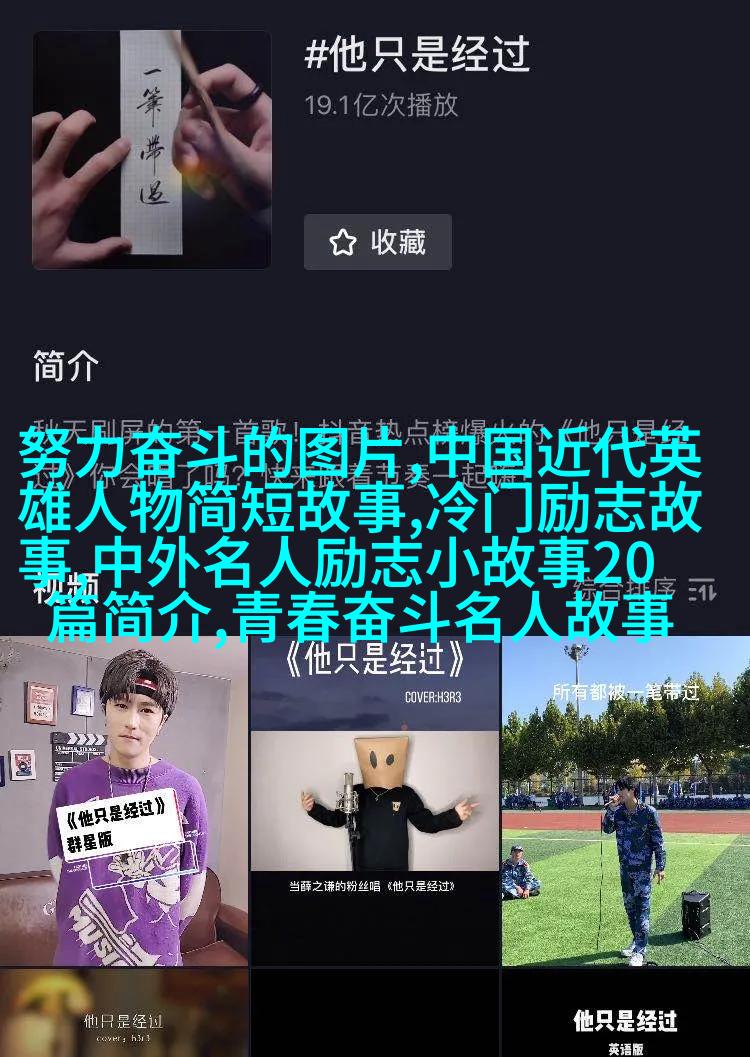Open the 英语版 video tile
Viewport: 750px width, 1057px height.
point(626,1013)
